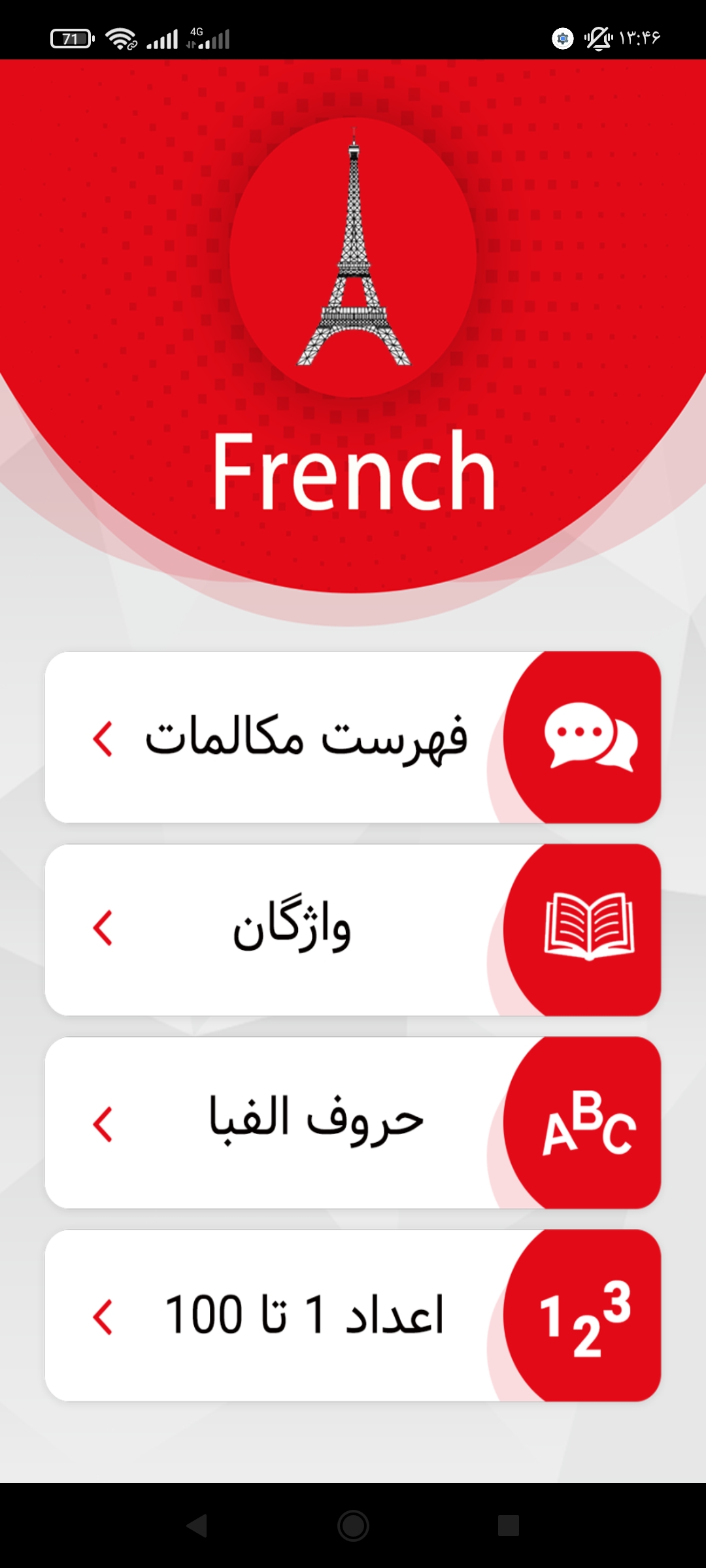Click the vibration mode status icon

(x=597, y=38)
